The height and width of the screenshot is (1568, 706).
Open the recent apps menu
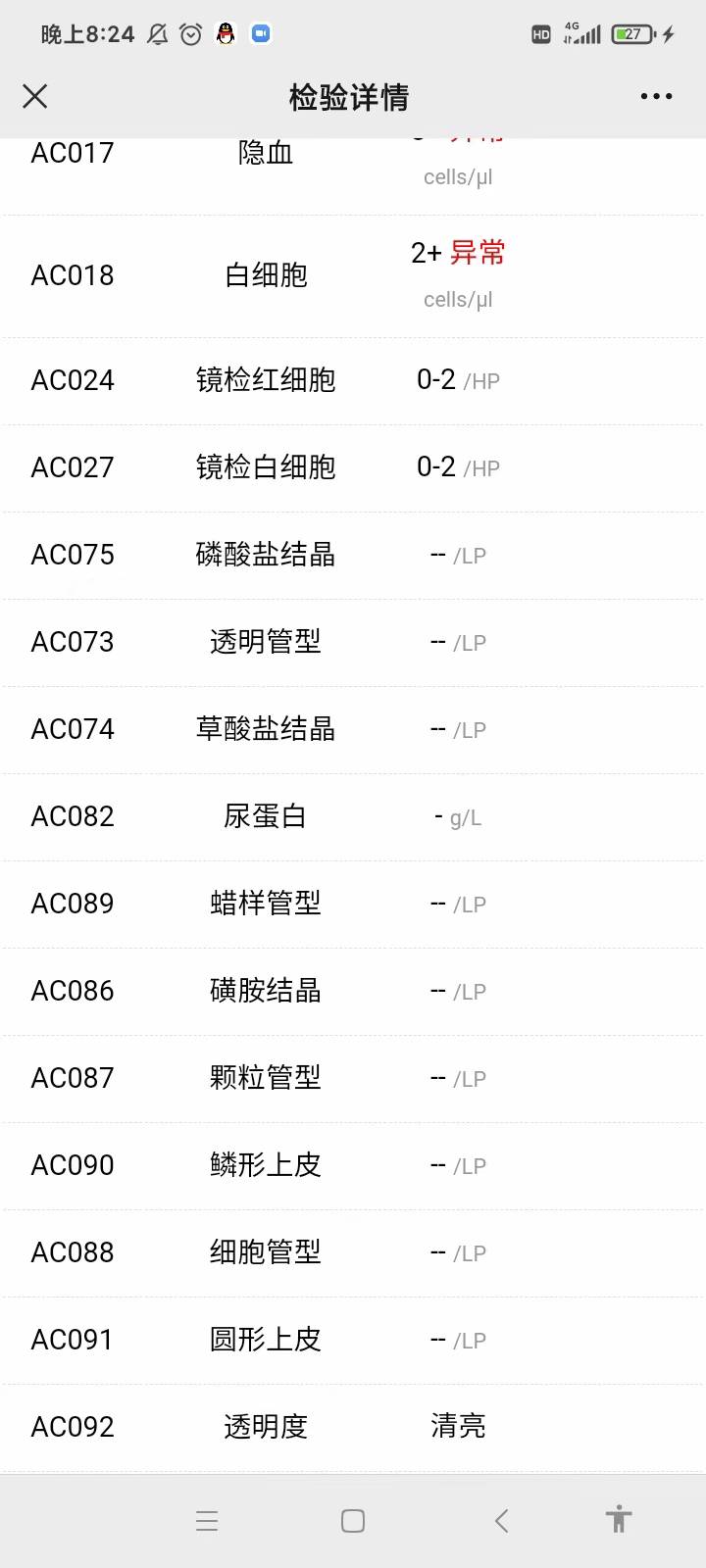point(206,1520)
